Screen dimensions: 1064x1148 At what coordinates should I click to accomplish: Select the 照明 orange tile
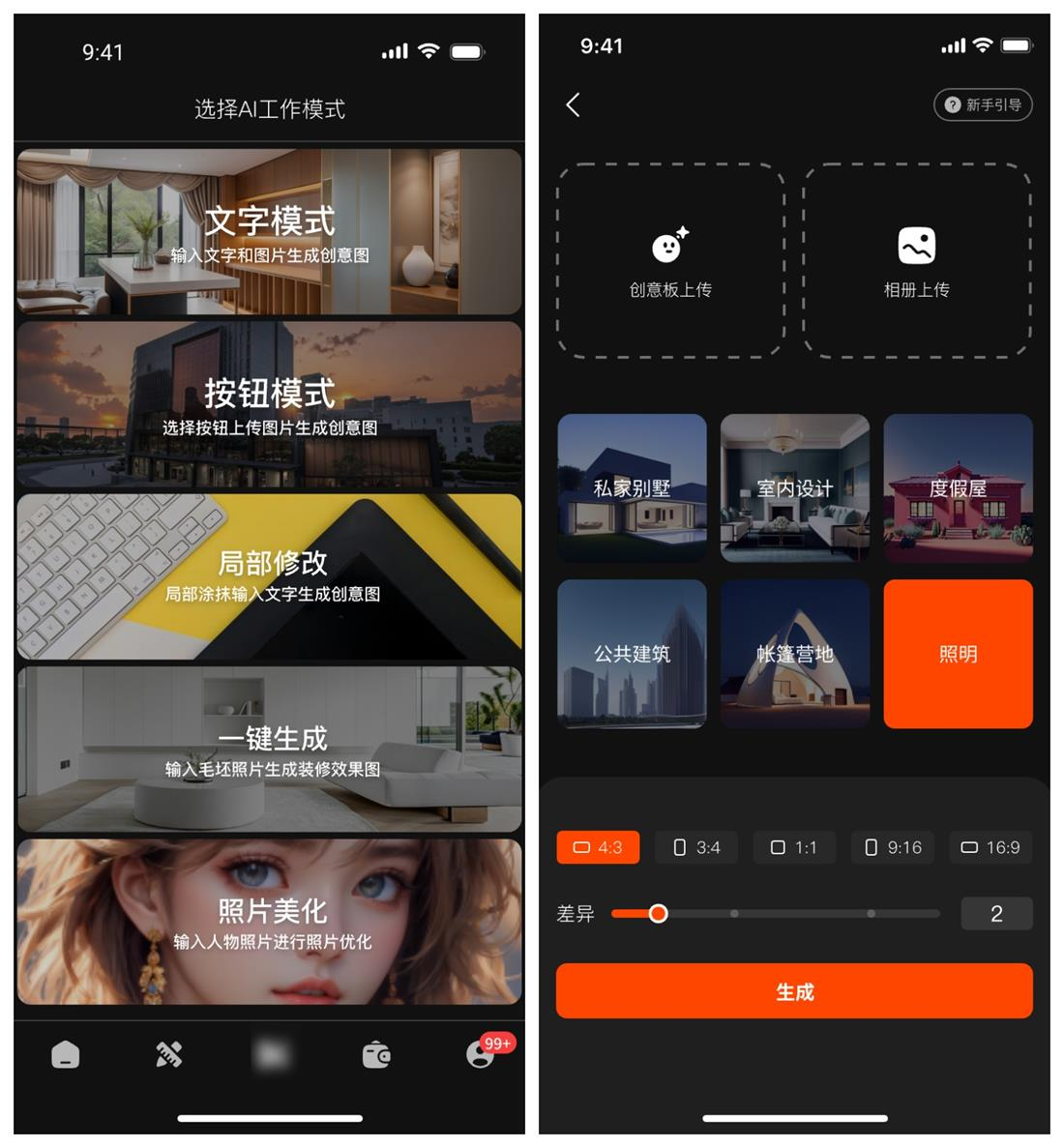[x=958, y=654]
